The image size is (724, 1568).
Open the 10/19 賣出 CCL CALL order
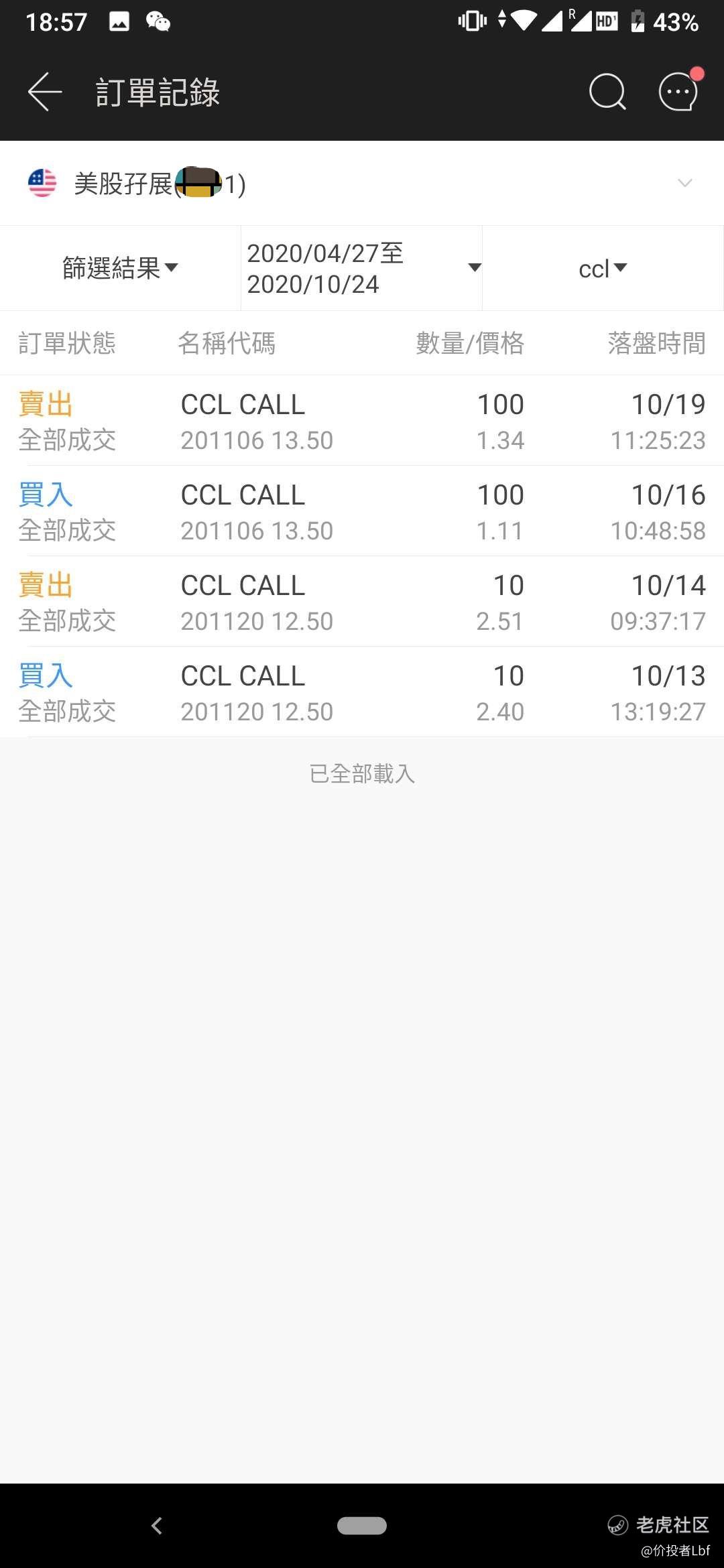(362, 421)
